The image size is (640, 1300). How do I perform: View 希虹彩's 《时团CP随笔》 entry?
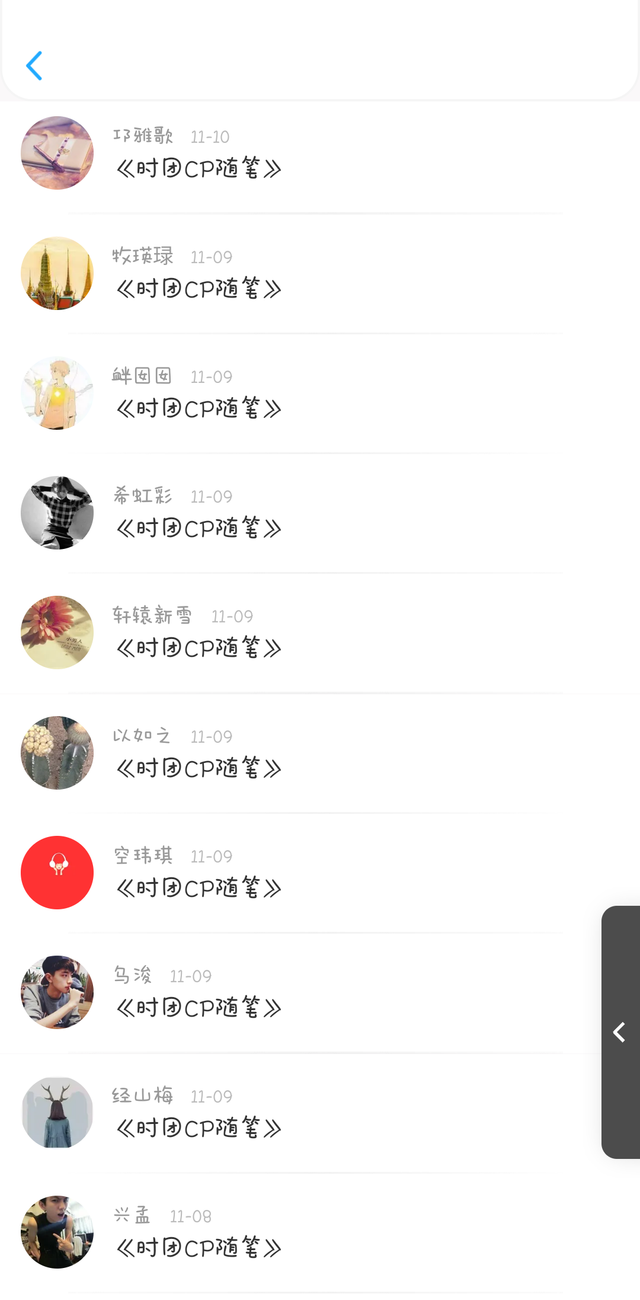[x=199, y=529]
